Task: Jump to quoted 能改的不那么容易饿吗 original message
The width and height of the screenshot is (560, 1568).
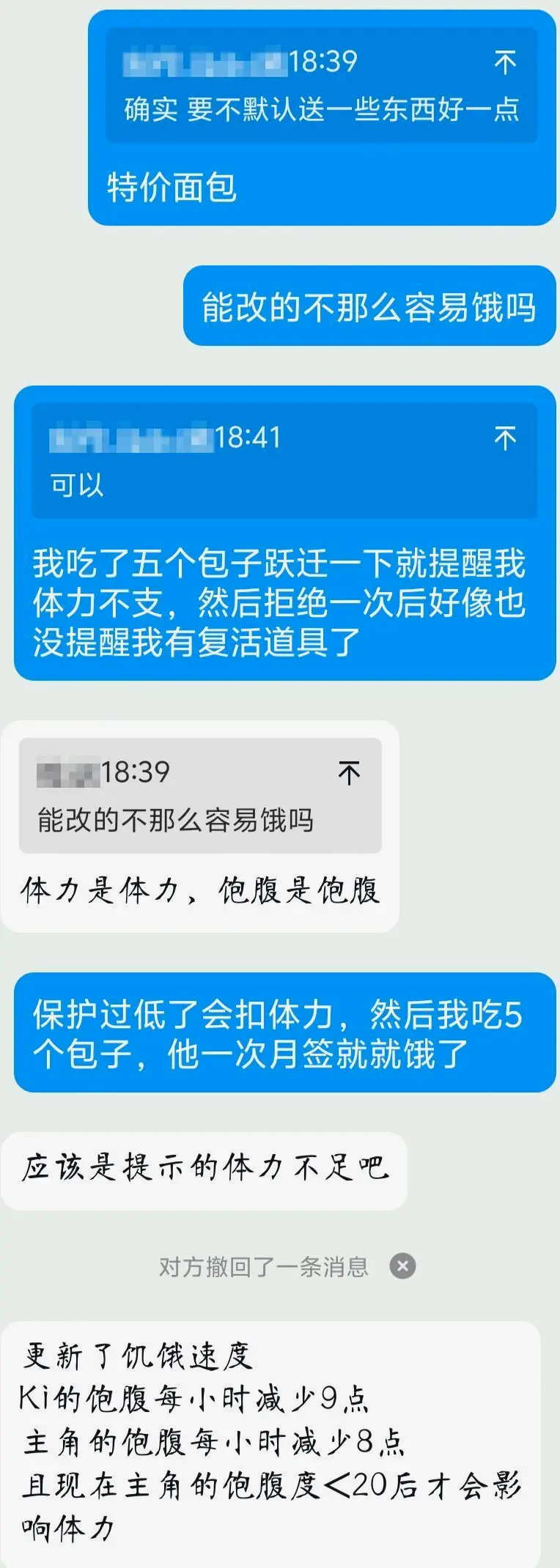Action: 349,773
